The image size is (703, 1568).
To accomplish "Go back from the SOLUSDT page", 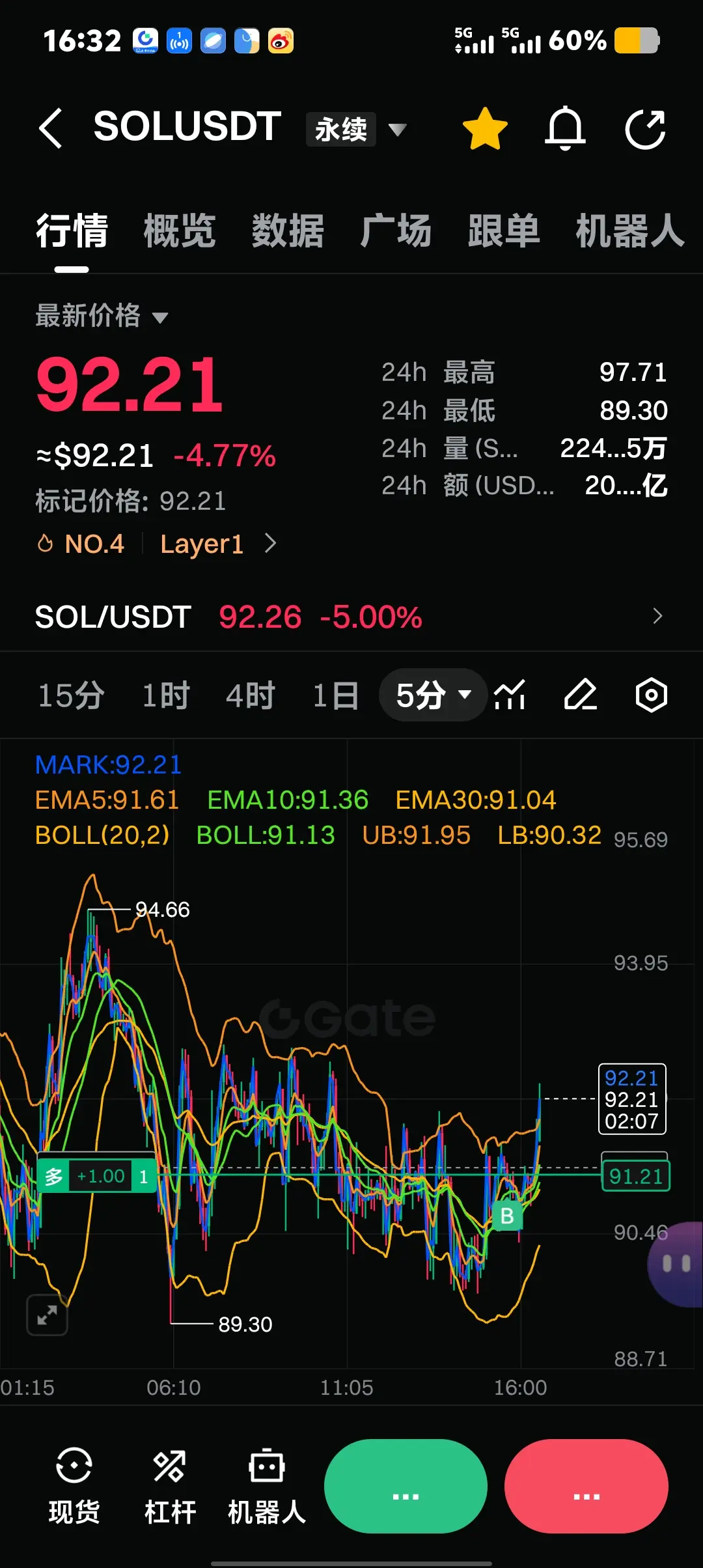I will [51, 128].
